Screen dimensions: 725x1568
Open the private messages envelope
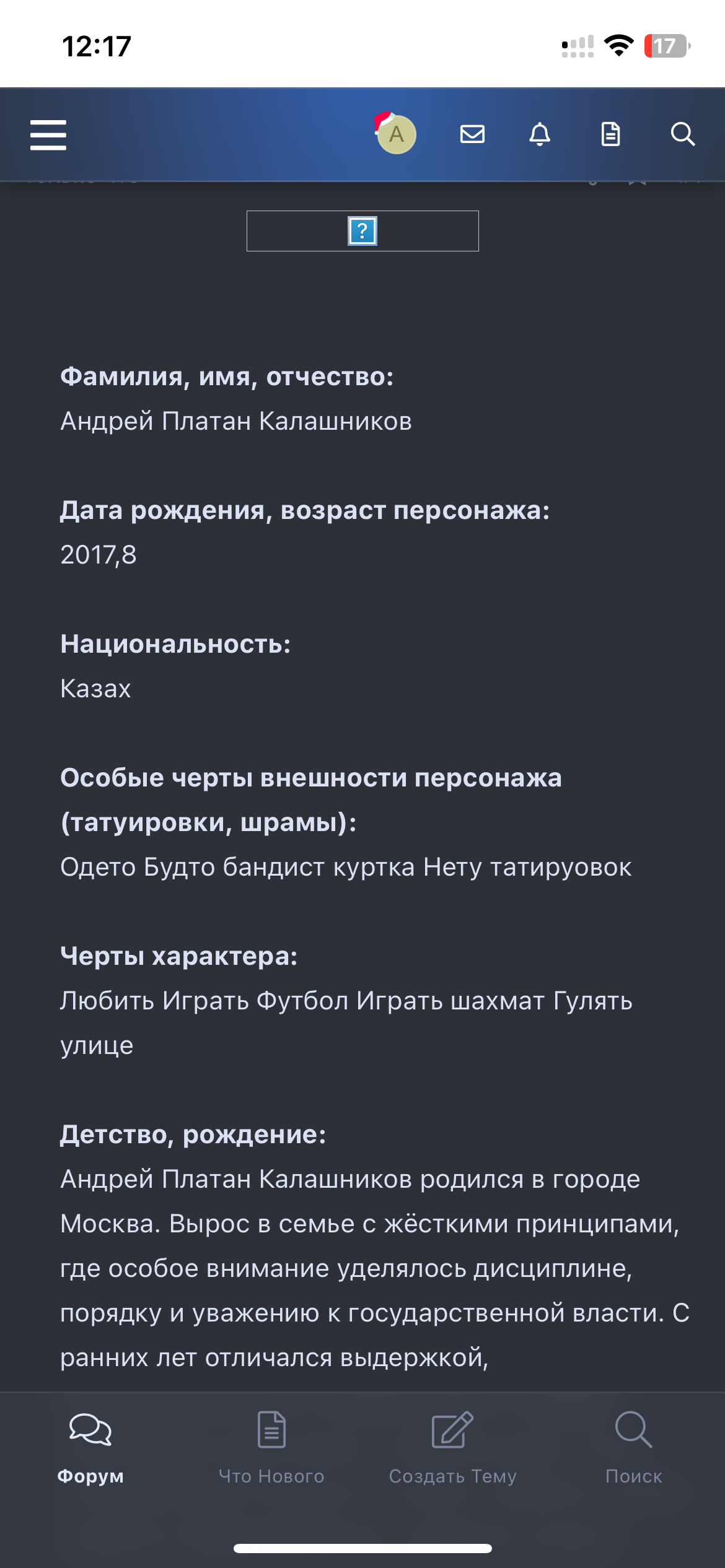pyautogui.click(x=472, y=134)
